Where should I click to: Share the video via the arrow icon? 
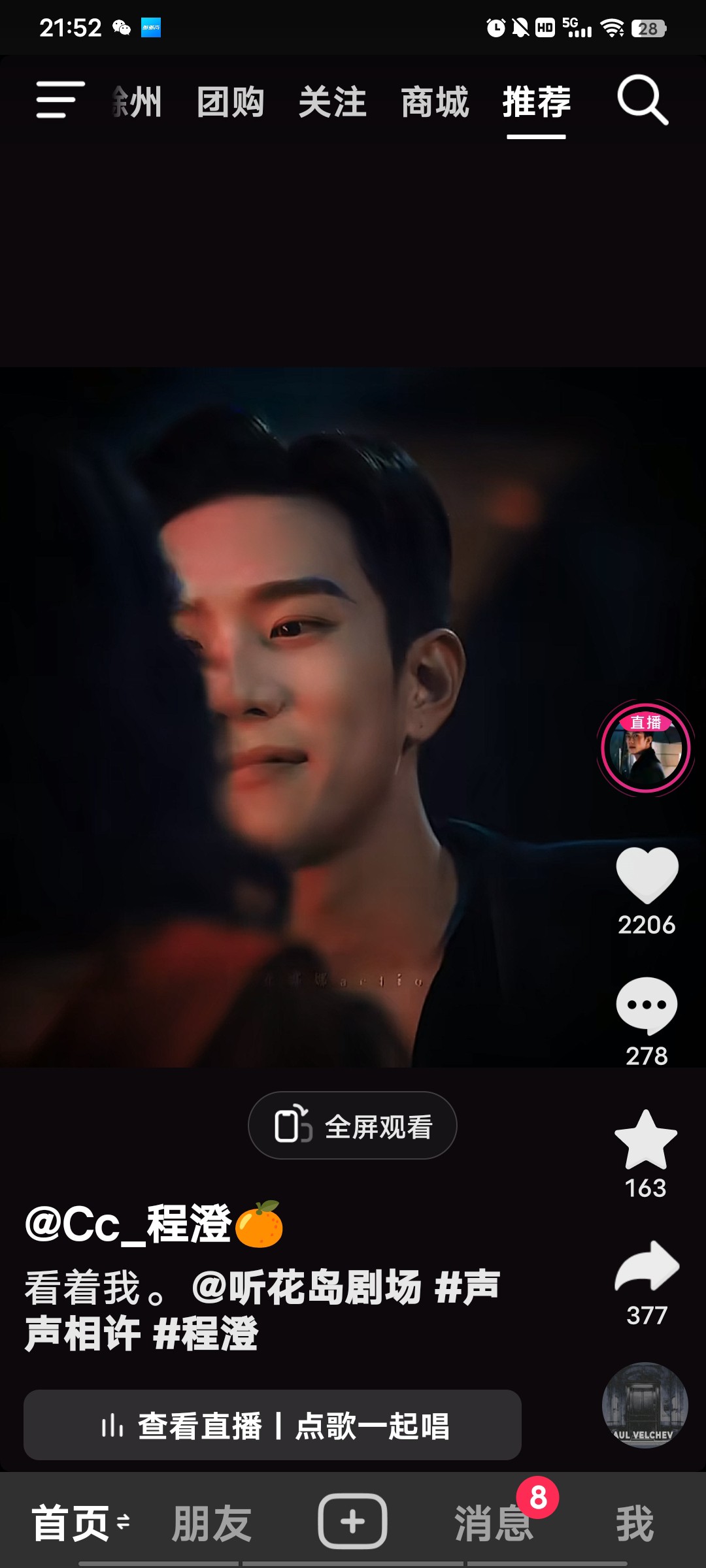(647, 1266)
